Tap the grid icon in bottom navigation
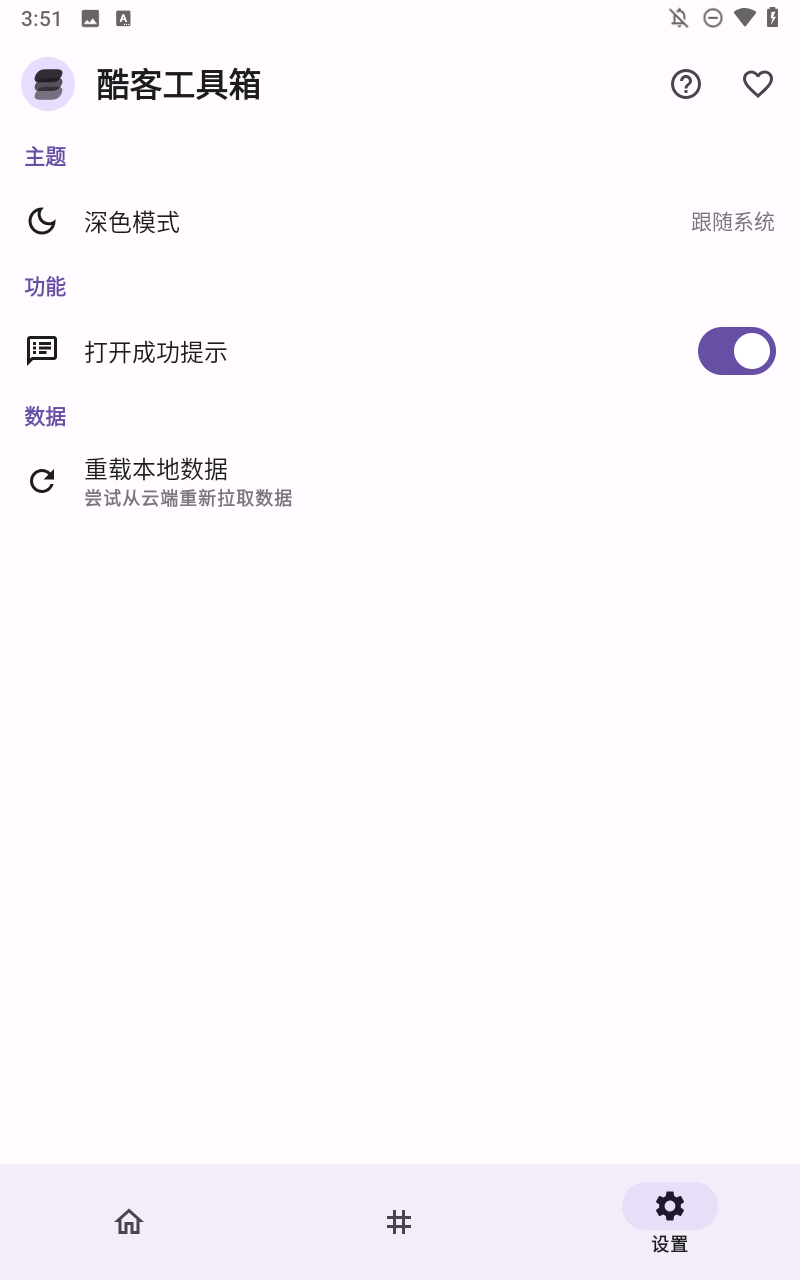This screenshot has height=1280, width=800. (400, 1222)
